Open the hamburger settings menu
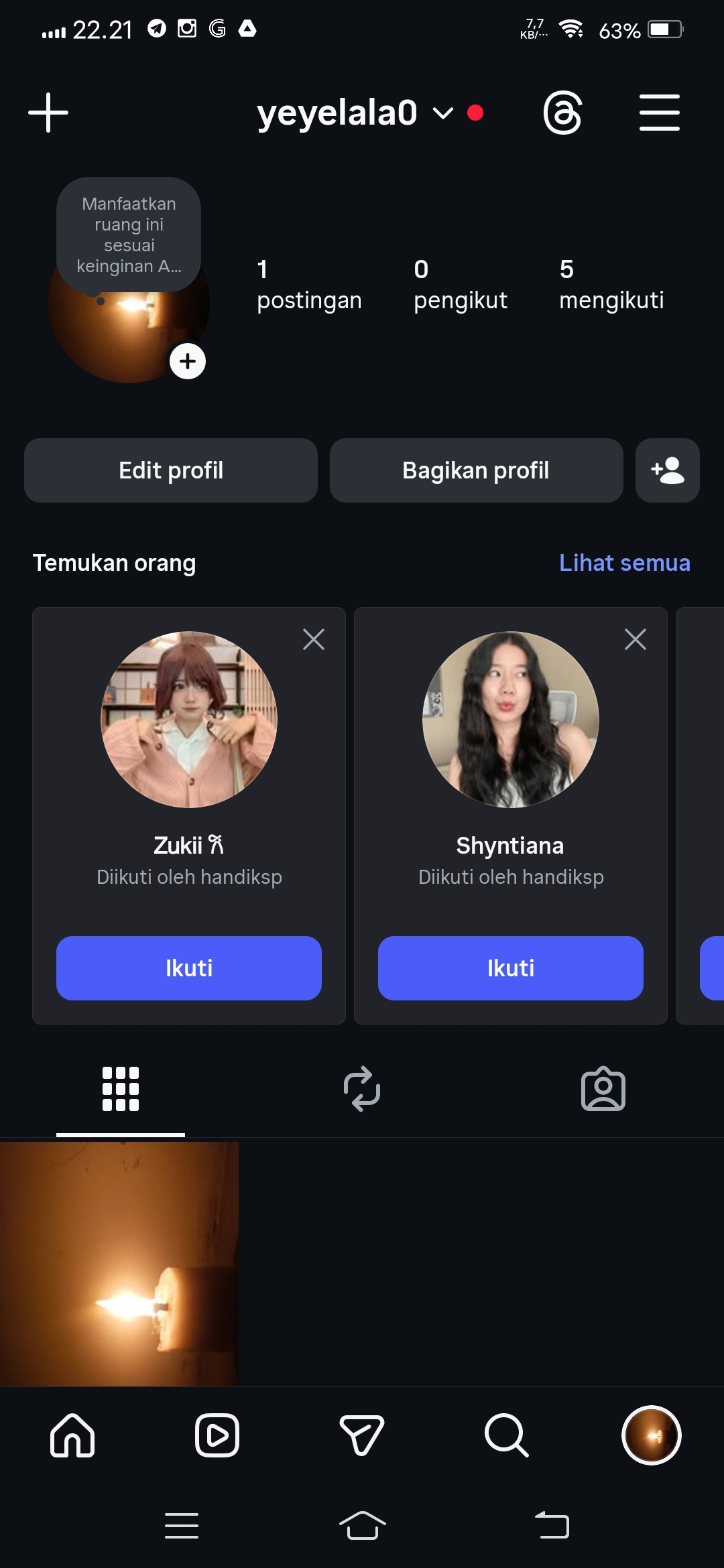This screenshot has width=724, height=1568. tap(659, 113)
